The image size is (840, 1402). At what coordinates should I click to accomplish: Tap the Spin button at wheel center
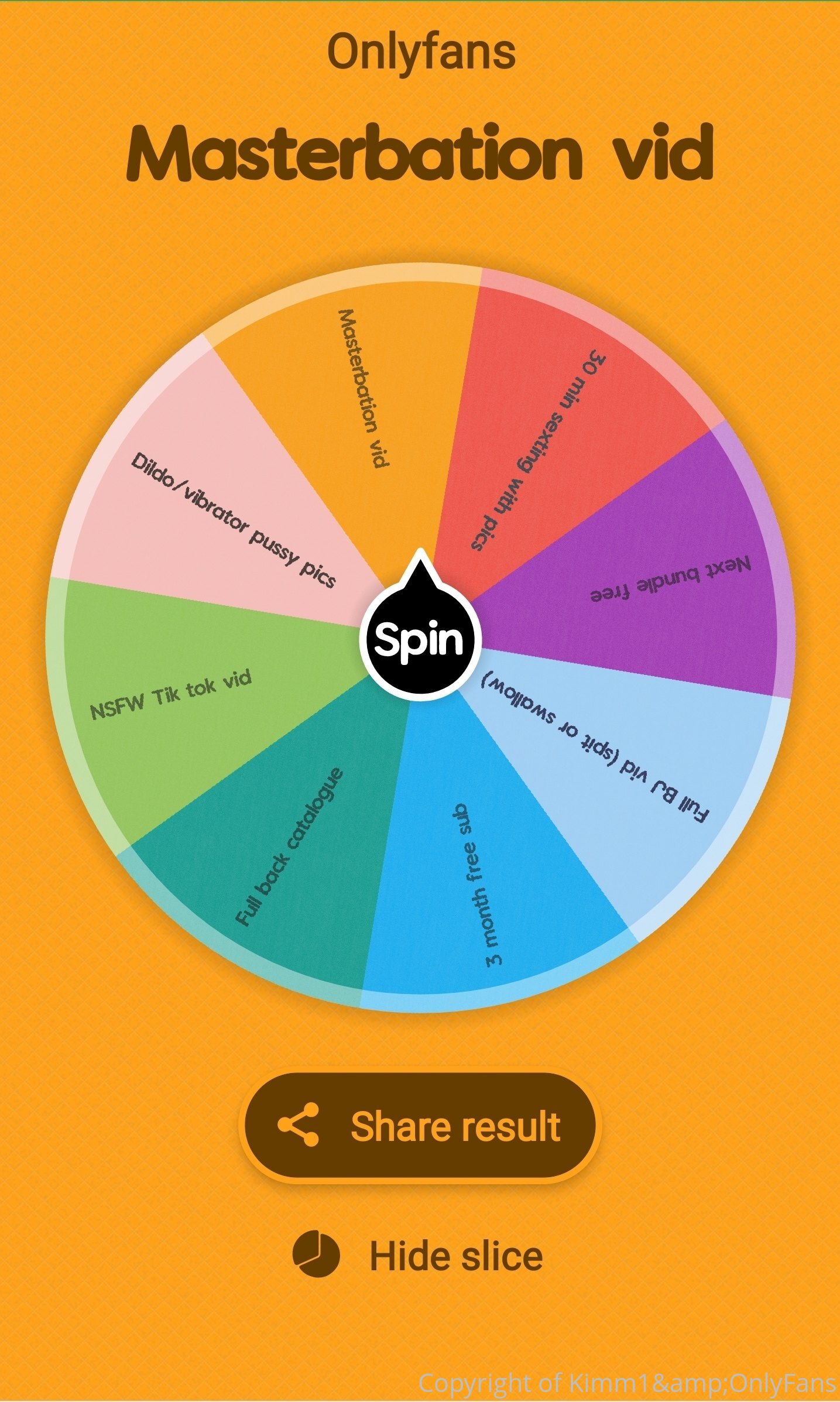(420, 639)
